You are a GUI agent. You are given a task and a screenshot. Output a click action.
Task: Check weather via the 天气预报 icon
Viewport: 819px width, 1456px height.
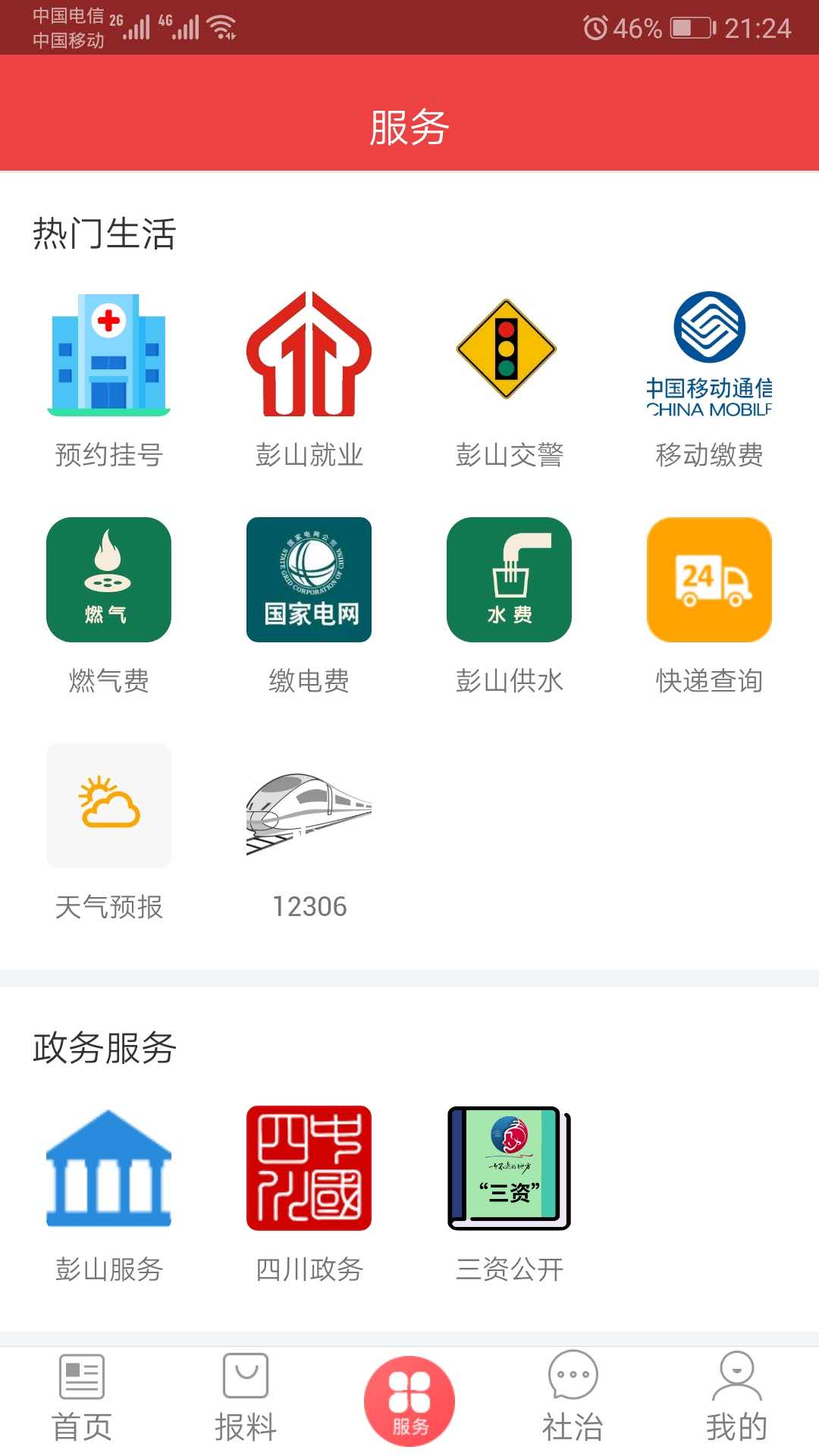click(x=108, y=805)
